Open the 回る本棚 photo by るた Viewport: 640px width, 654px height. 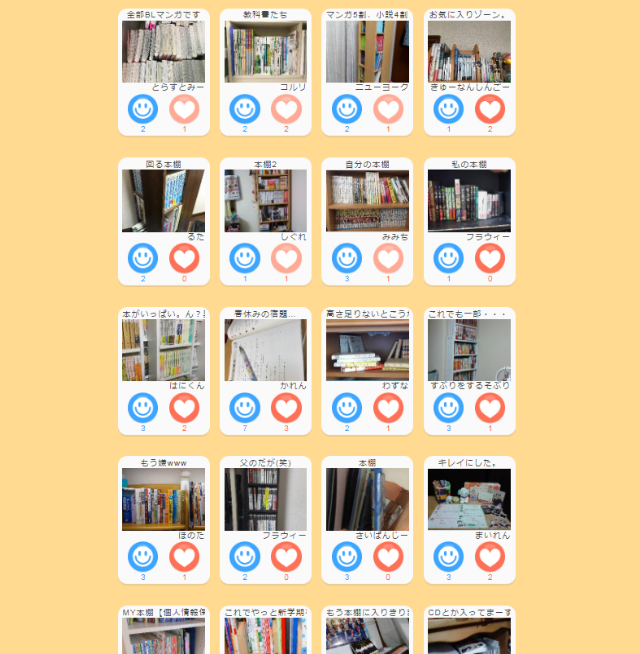(x=163, y=200)
